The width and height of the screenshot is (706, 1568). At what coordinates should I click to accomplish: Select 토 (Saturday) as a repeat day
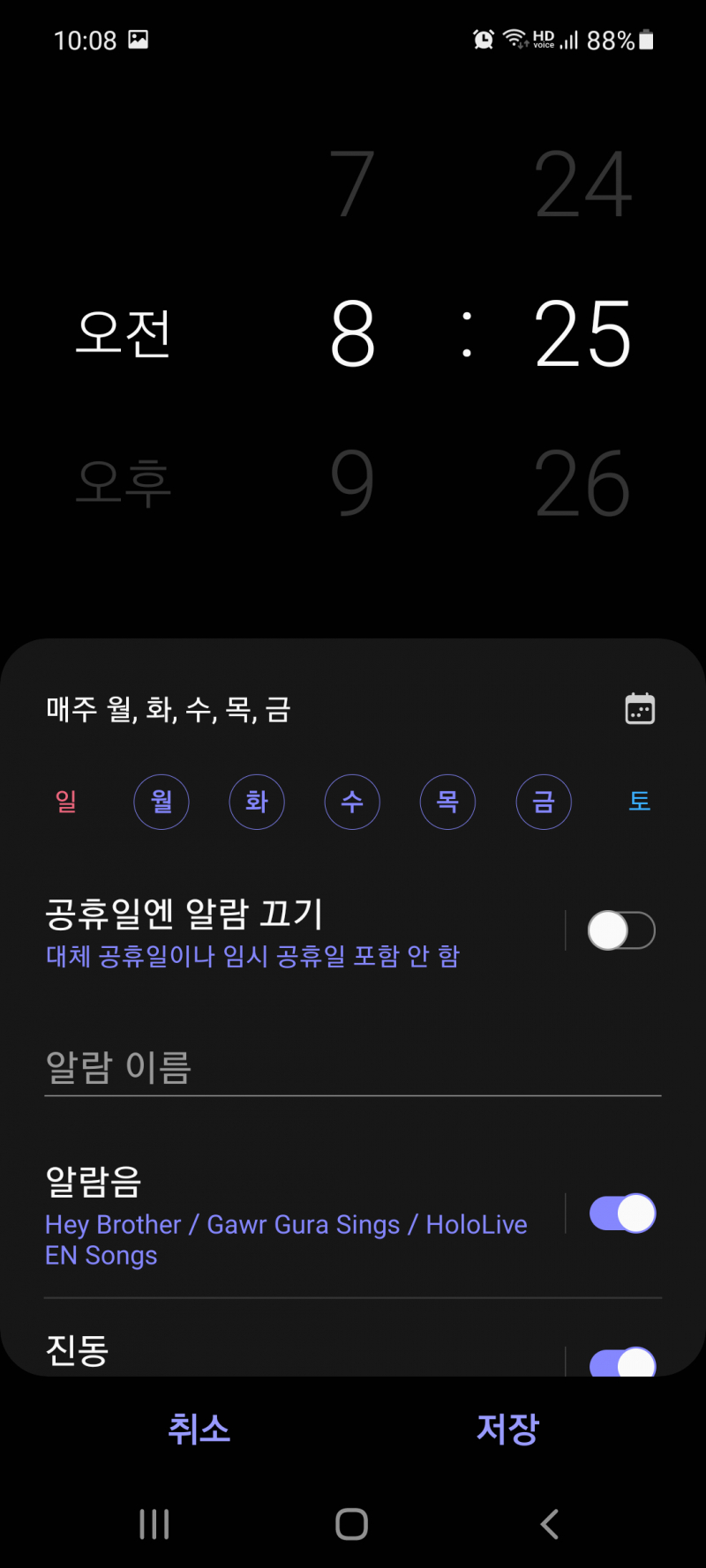(x=639, y=802)
